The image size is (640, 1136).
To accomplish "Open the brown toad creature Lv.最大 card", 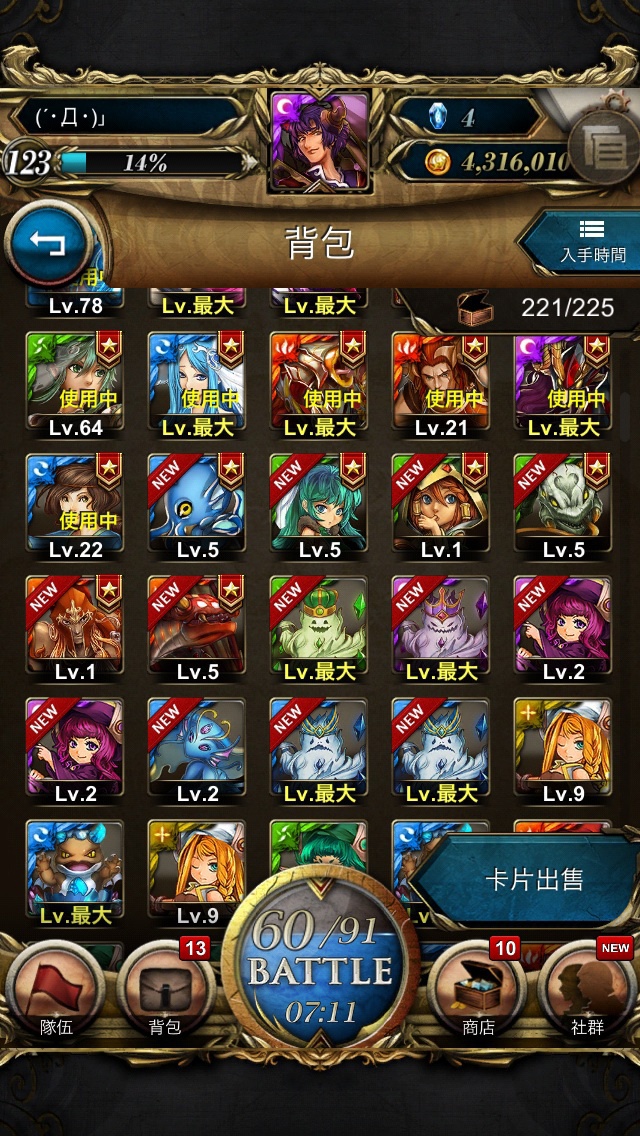I will coord(75,874).
